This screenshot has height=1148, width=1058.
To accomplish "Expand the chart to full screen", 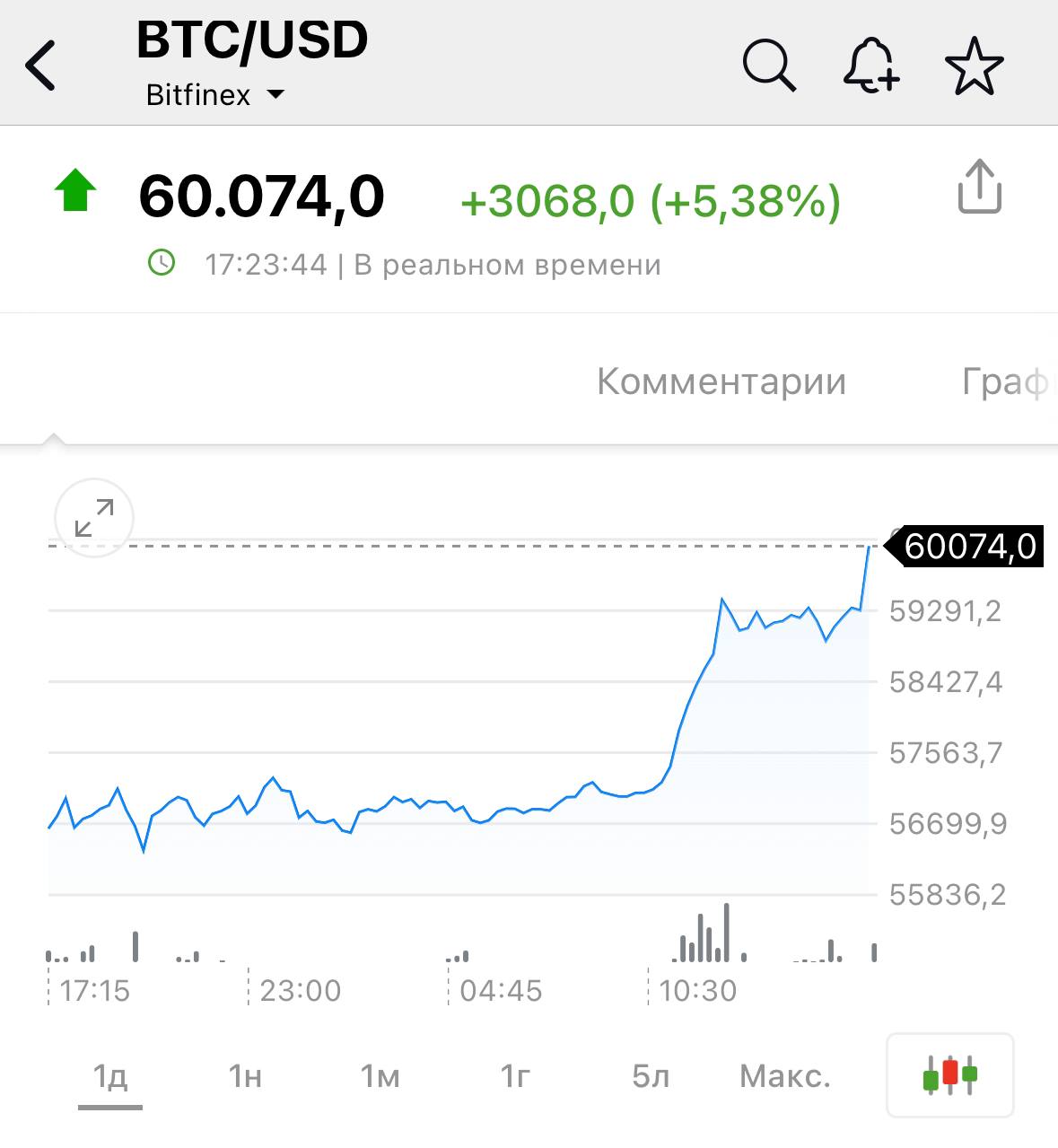I will (94, 518).
